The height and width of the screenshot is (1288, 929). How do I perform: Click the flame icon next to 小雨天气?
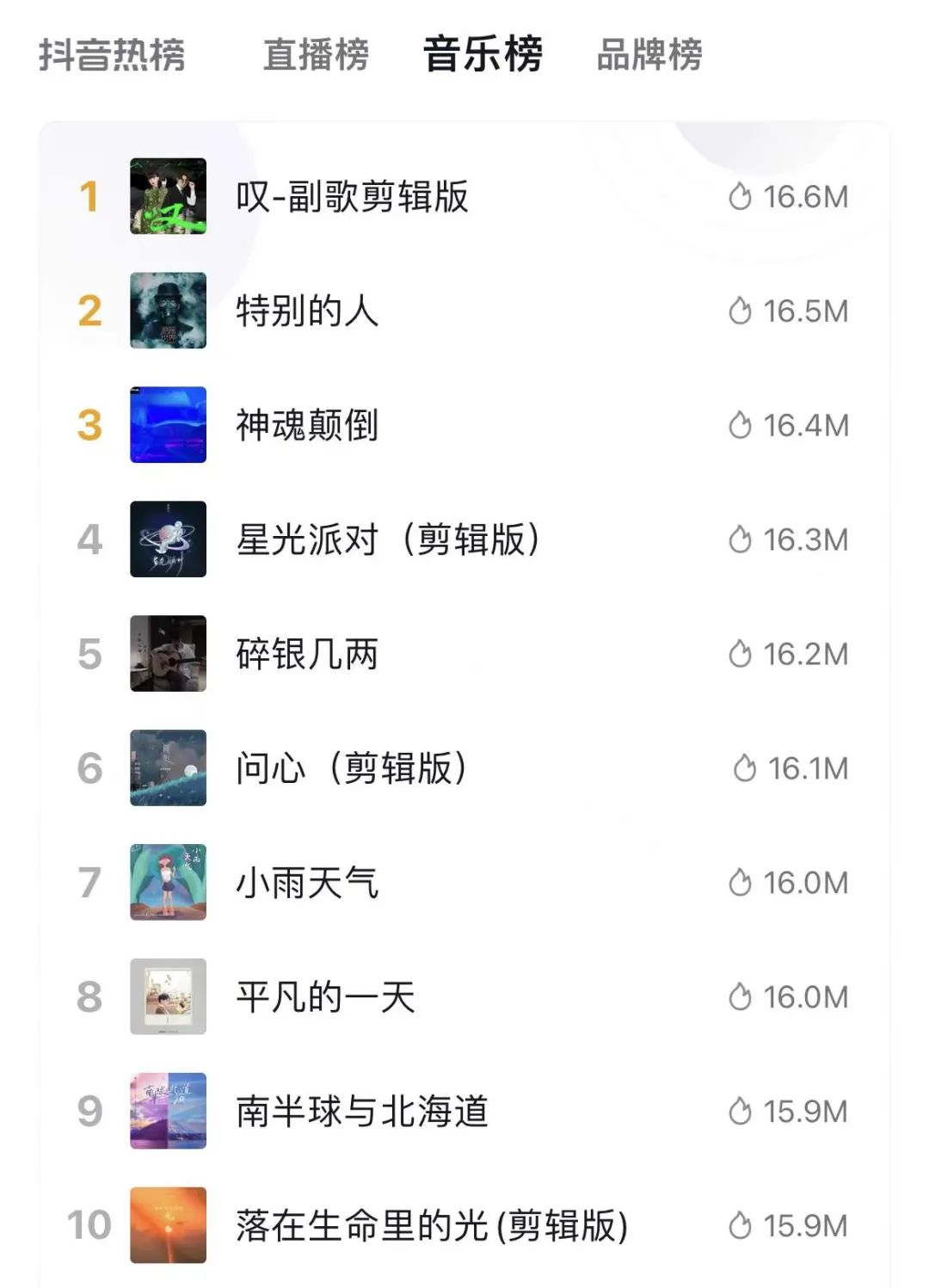(741, 883)
